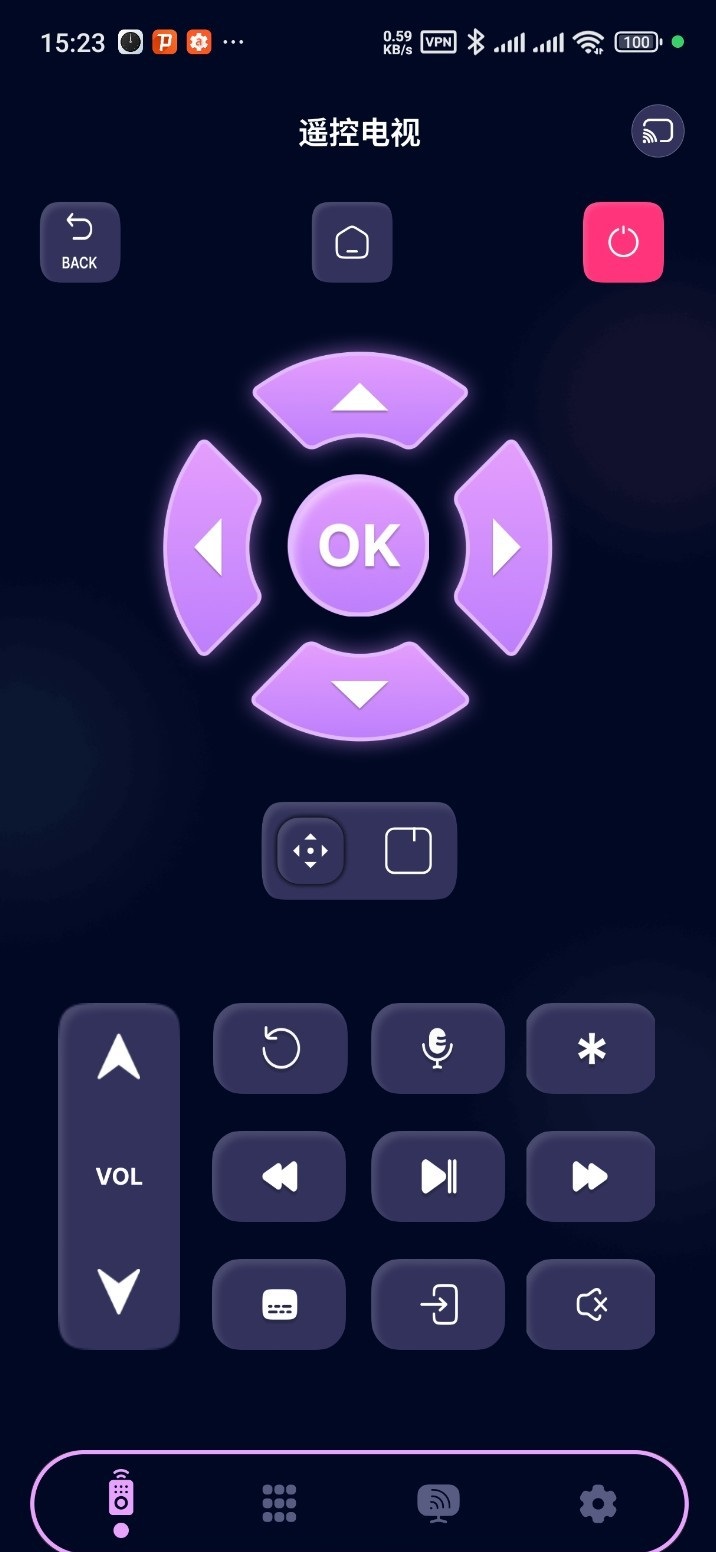Tap the BACK remote button
Viewport: 716px width, 1552px height.
[80, 242]
